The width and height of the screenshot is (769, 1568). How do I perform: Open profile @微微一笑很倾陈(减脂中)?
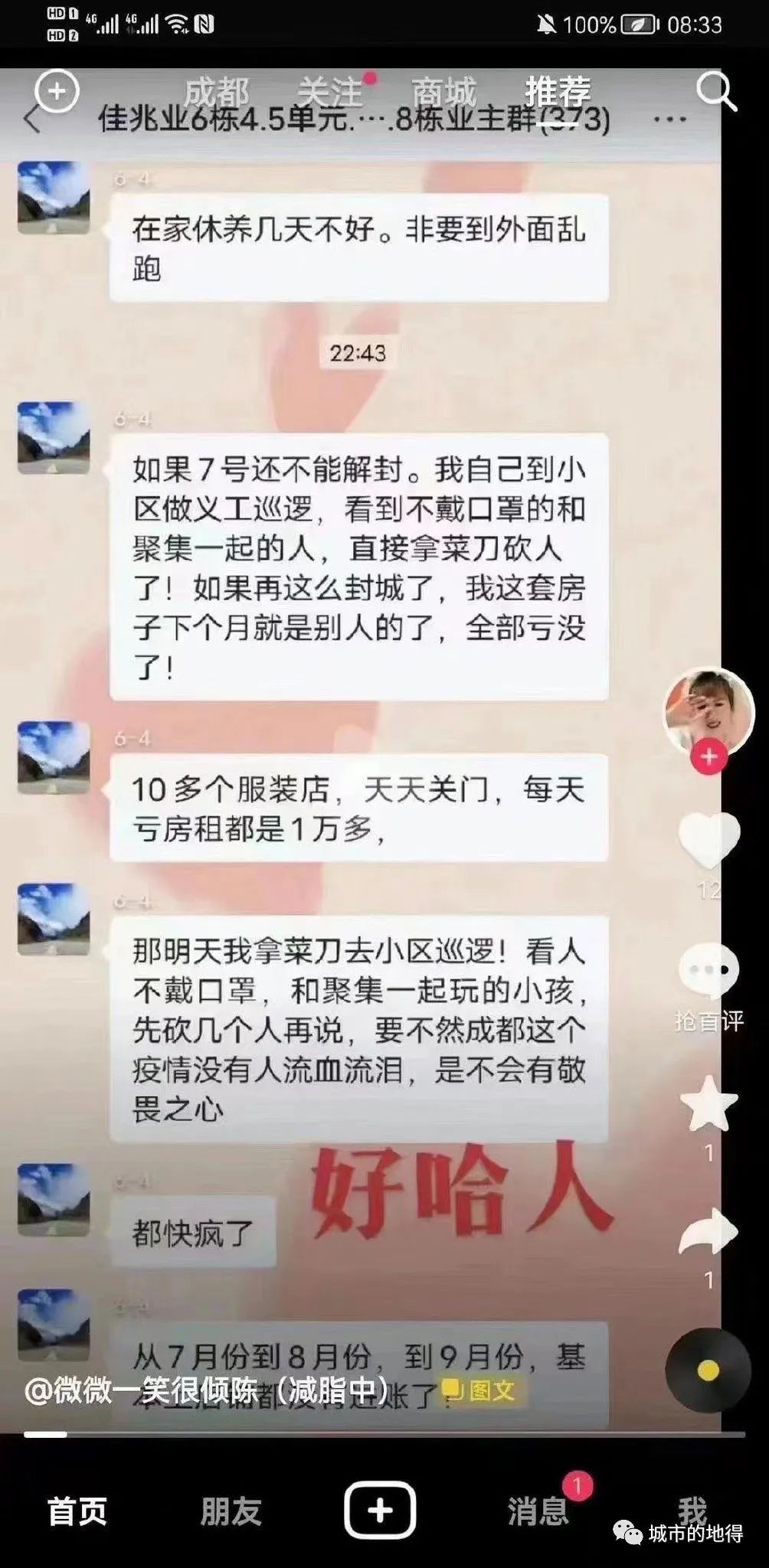click(207, 1390)
